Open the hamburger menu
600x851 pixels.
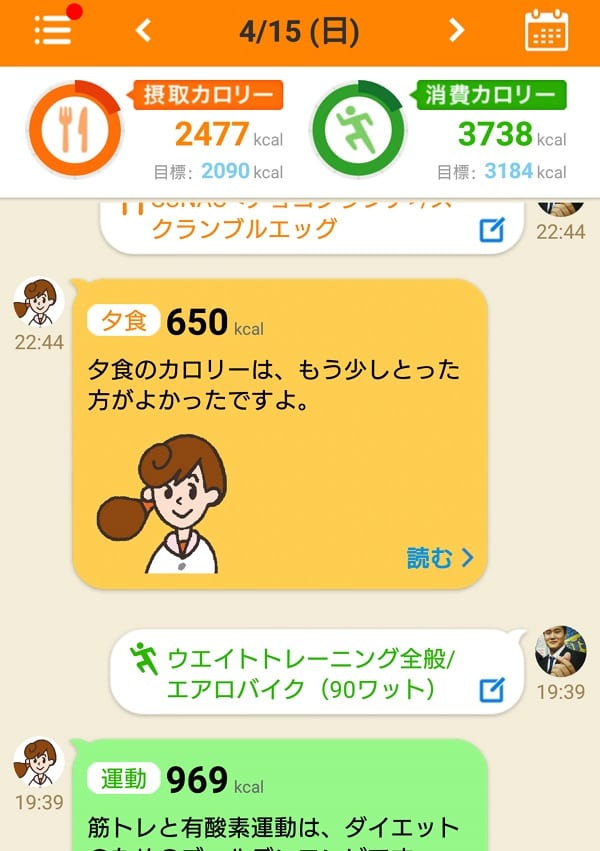53,30
